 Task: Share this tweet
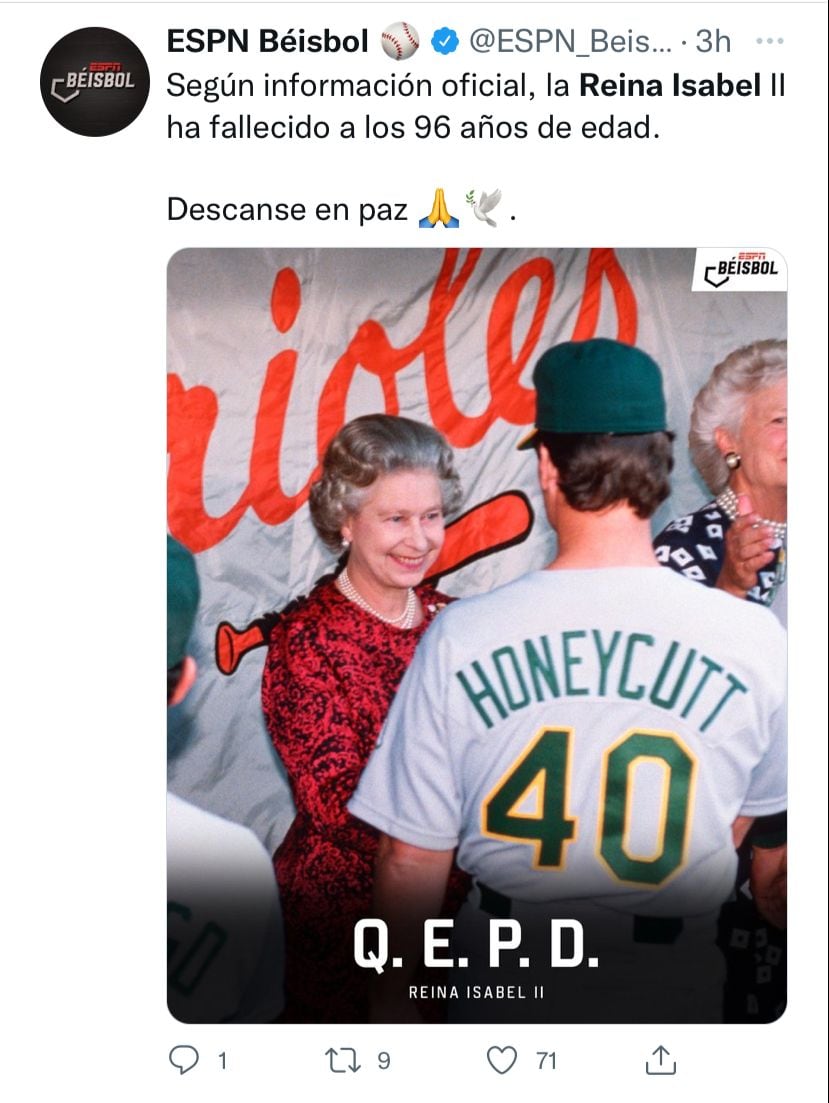pyautogui.click(x=662, y=1061)
